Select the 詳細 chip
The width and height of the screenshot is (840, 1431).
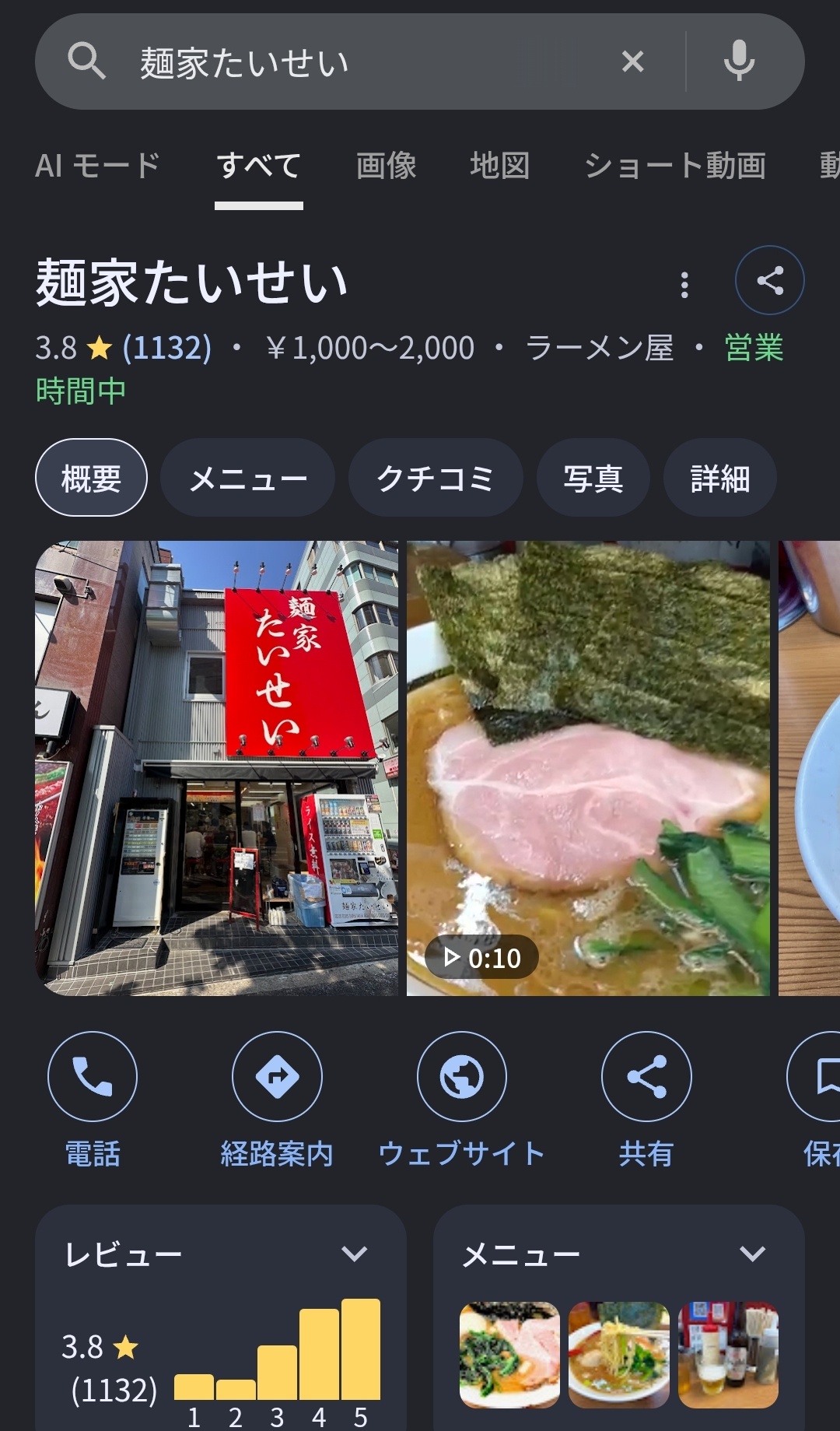coord(720,478)
